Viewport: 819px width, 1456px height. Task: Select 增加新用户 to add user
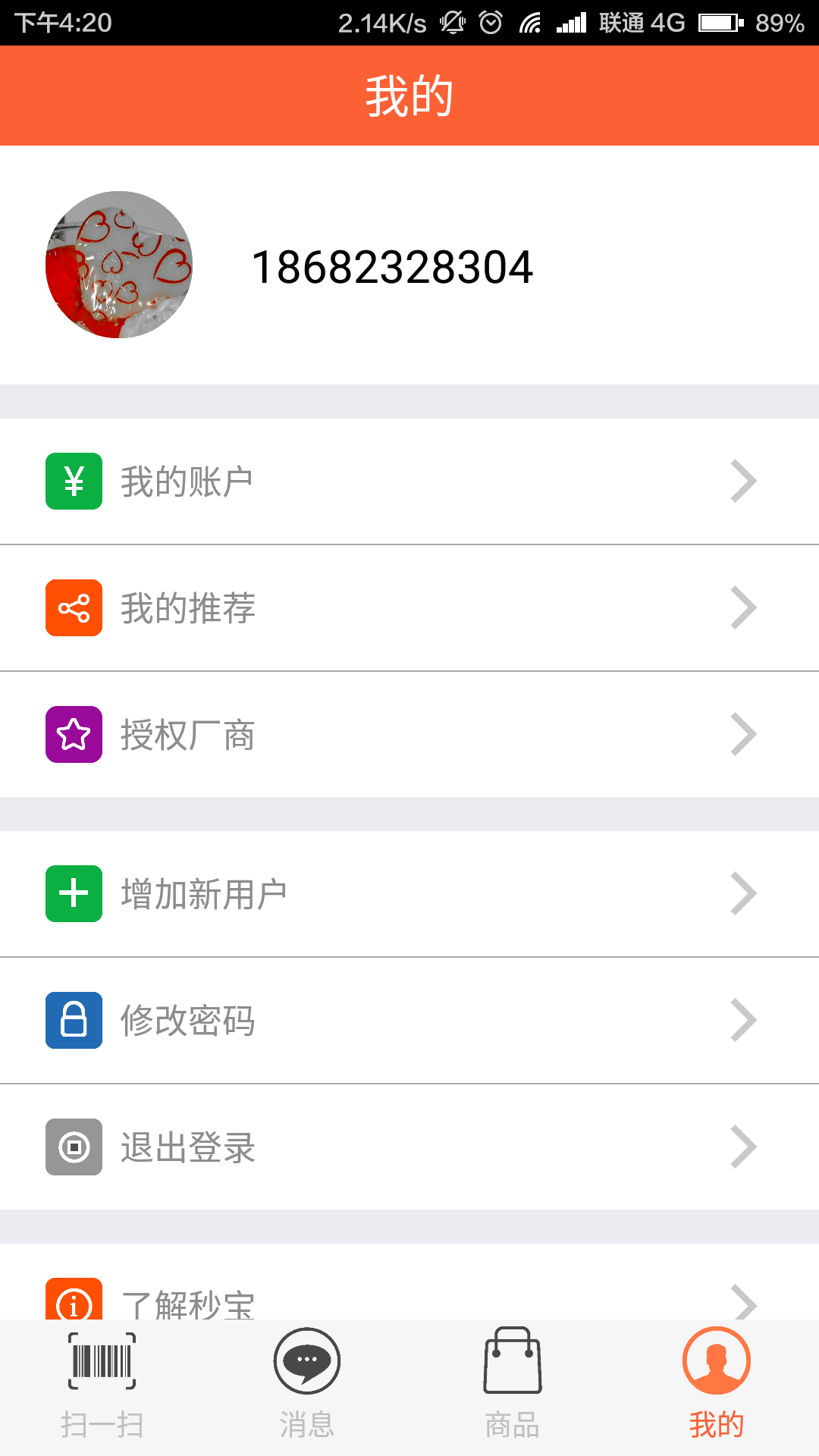tap(409, 894)
